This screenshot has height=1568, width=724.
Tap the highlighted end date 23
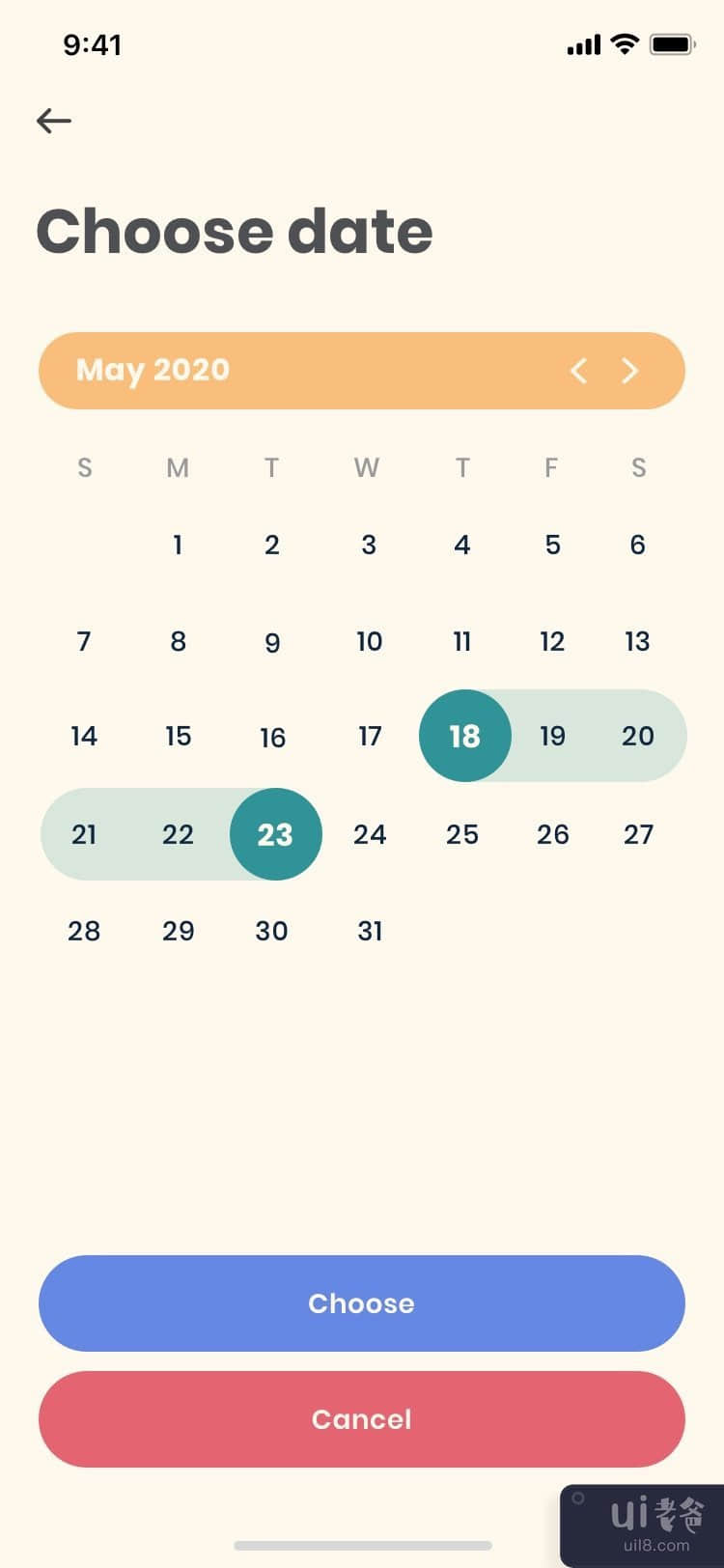pos(275,834)
